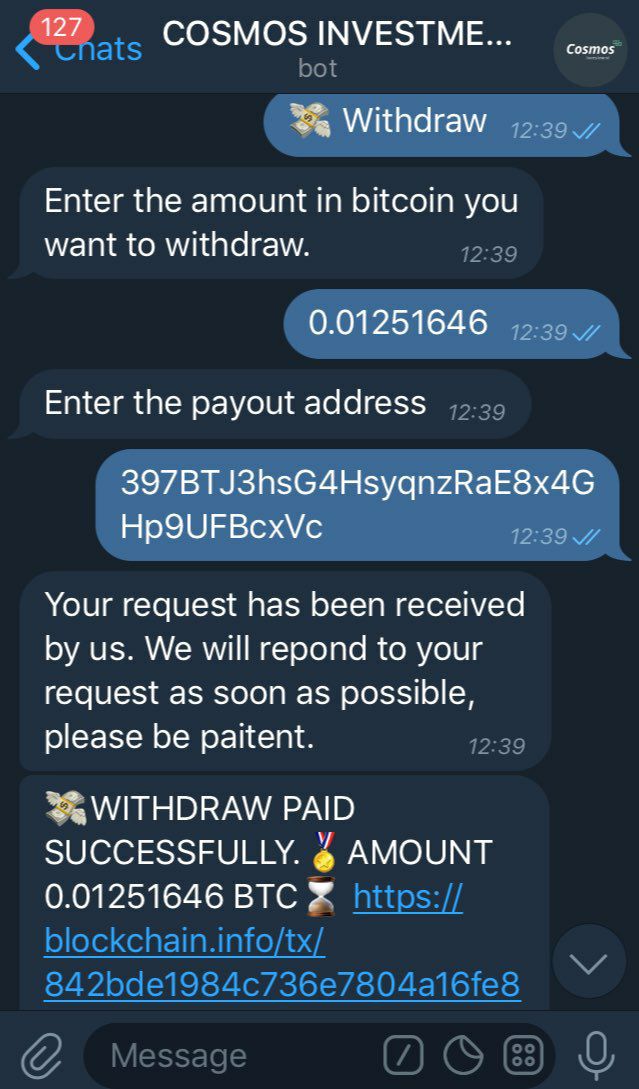Show the bot keyboard grid icon
The height and width of the screenshot is (1089, 639).
tap(524, 1054)
